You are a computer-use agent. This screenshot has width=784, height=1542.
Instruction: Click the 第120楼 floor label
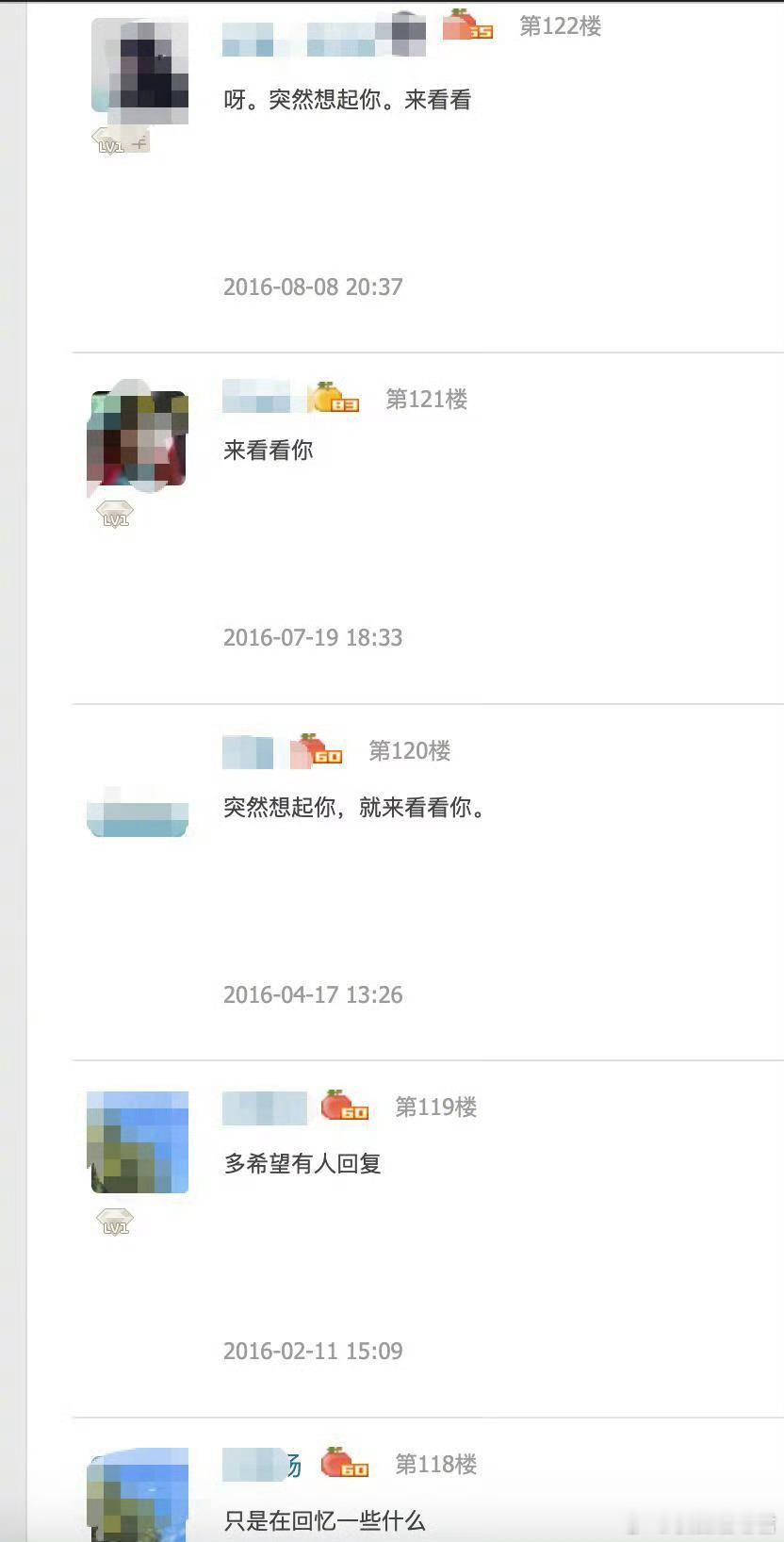coord(409,751)
